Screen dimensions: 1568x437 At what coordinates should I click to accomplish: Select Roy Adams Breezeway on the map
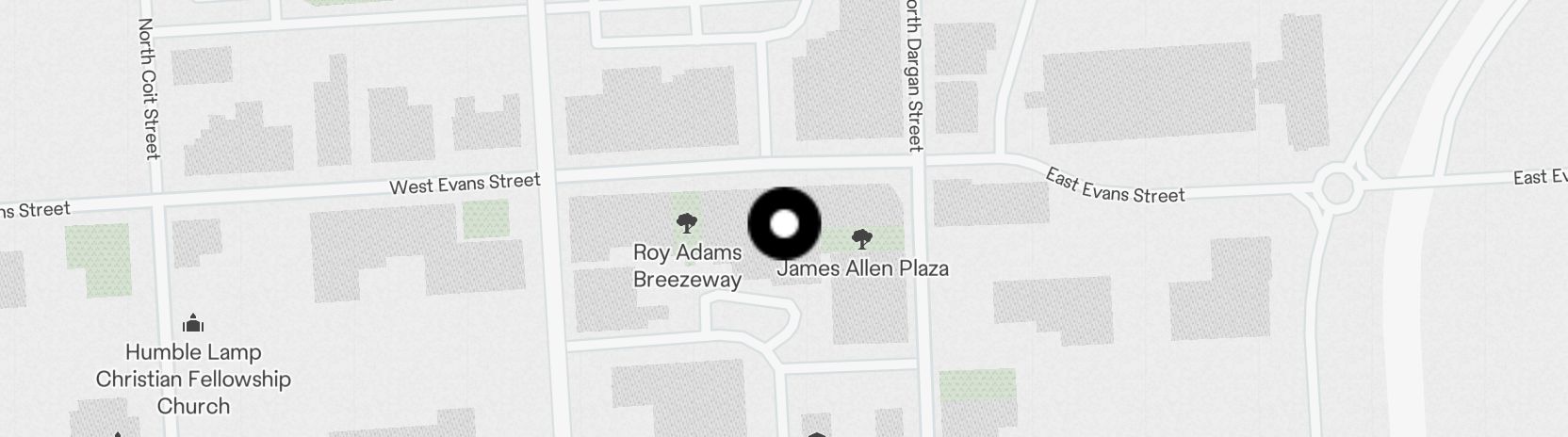pyautogui.click(x=687, y=224)
